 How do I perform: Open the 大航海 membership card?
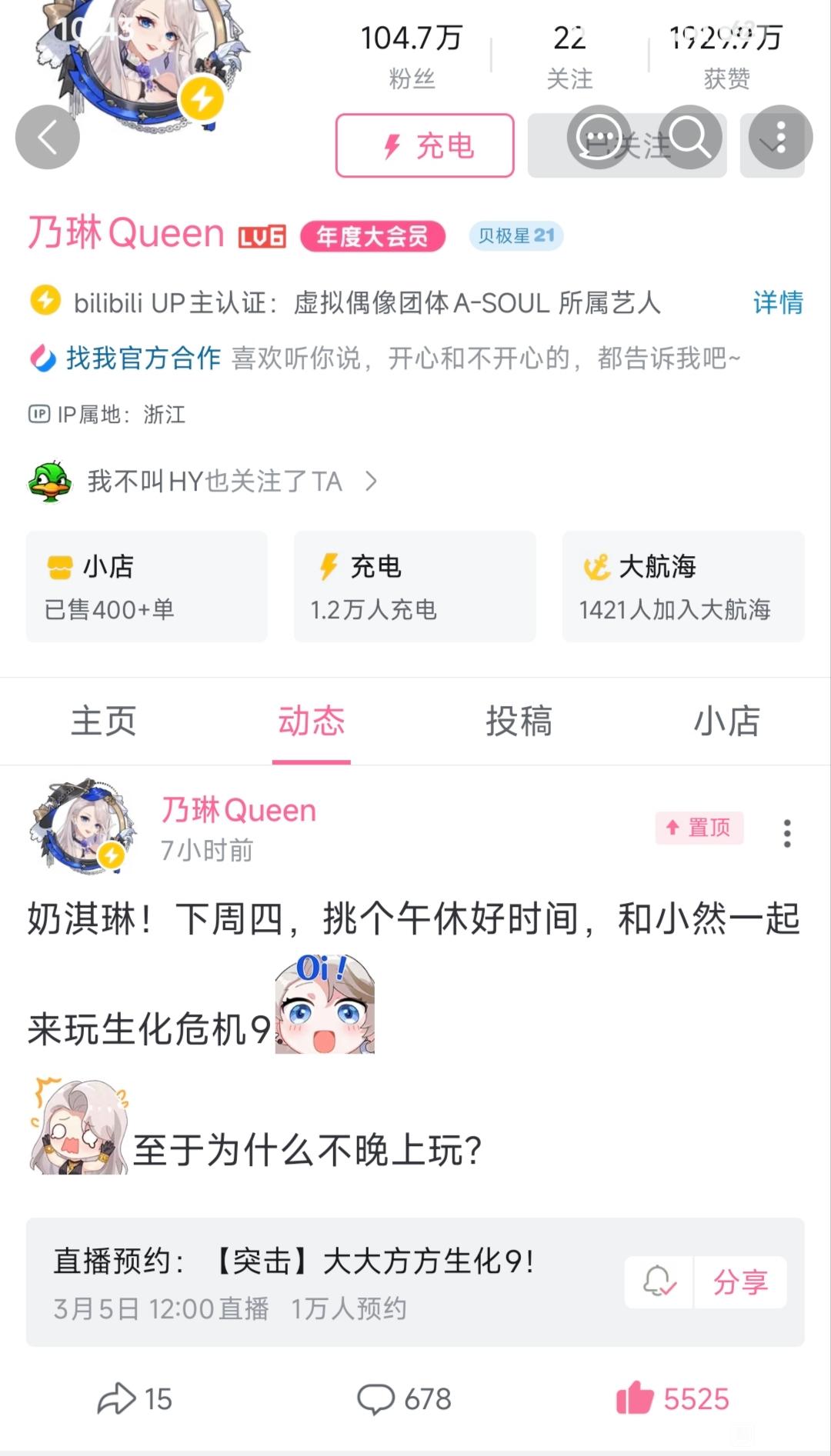[x=683, y=586]
